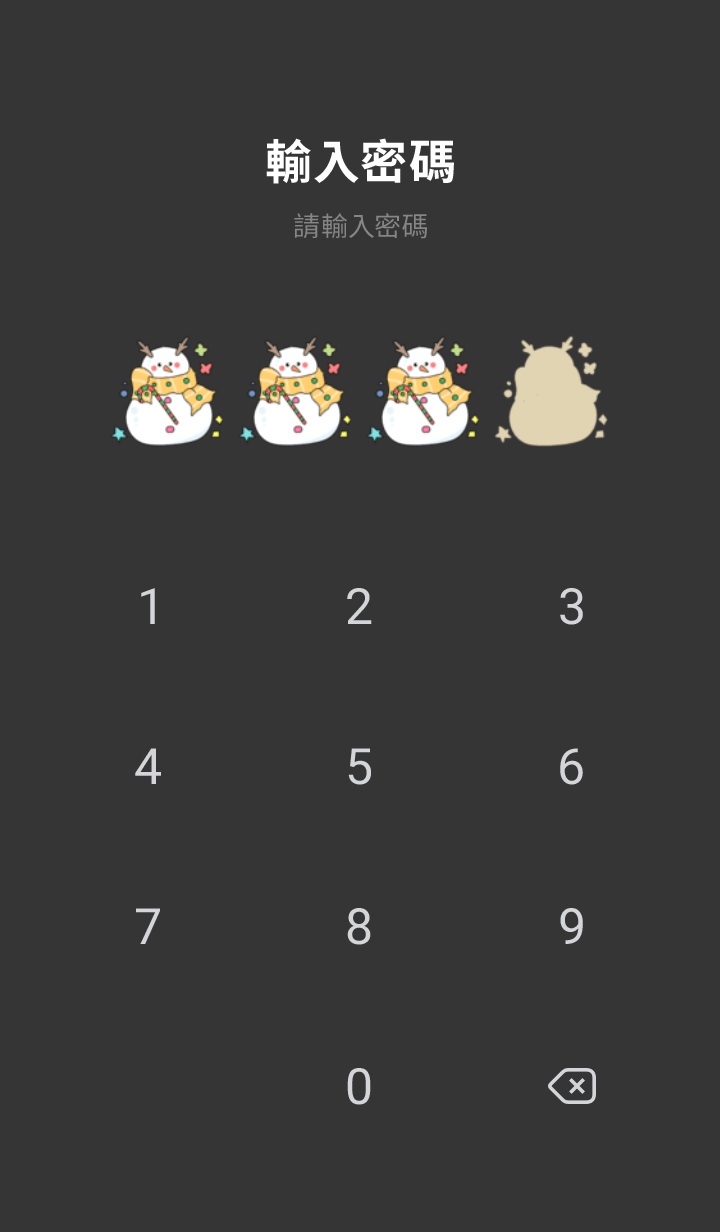Enter digit 2 on the keypad
Image resolution: width=720 pixels, height=1232 pixels.
click(x=359, y=607)
